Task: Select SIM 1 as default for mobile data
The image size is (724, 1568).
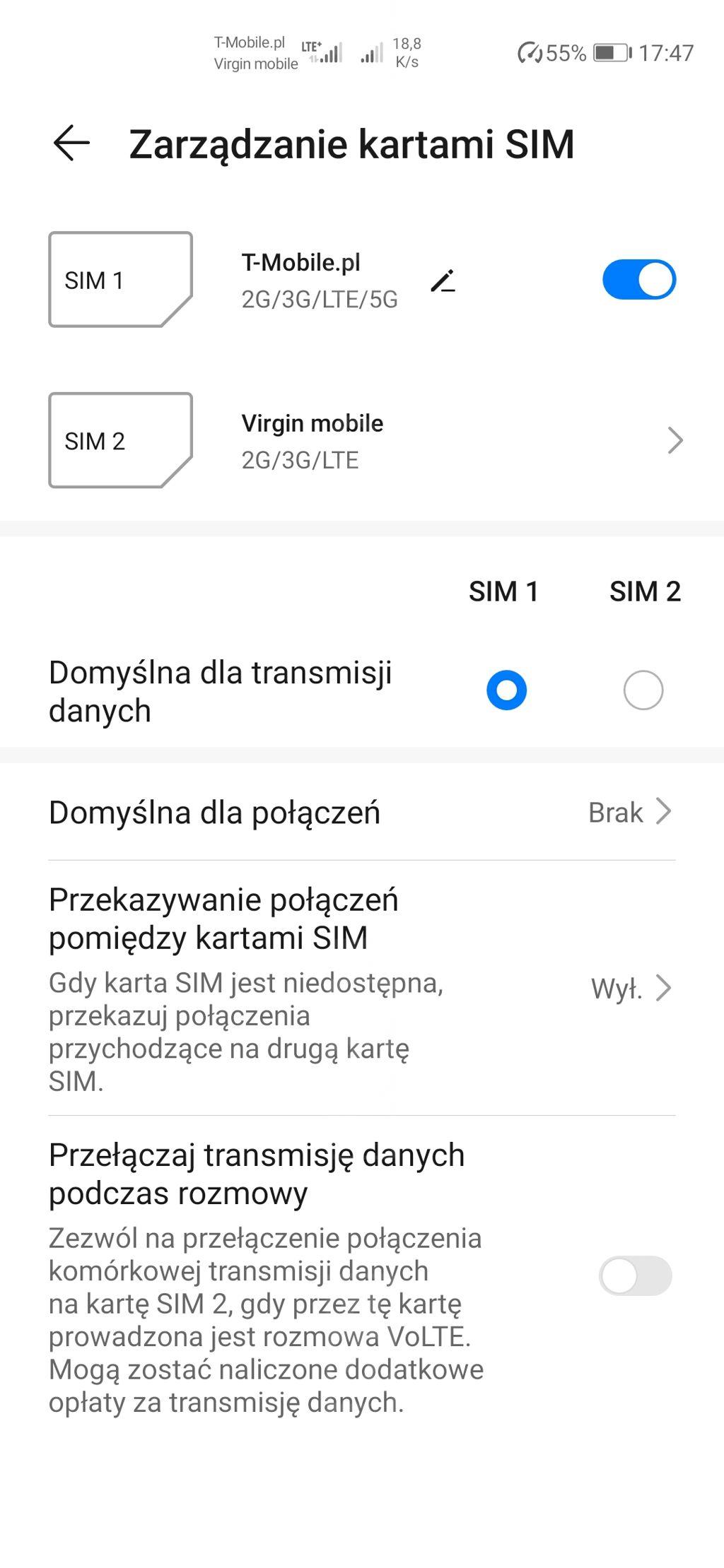Action: (506, 690)
